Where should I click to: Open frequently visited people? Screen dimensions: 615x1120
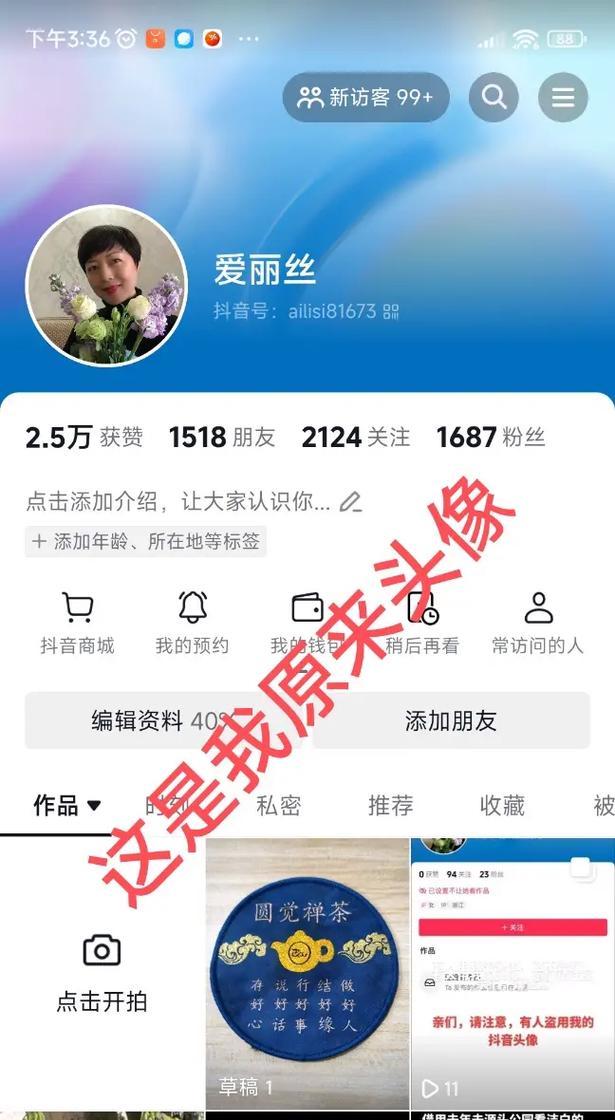(x=537, y=622)
